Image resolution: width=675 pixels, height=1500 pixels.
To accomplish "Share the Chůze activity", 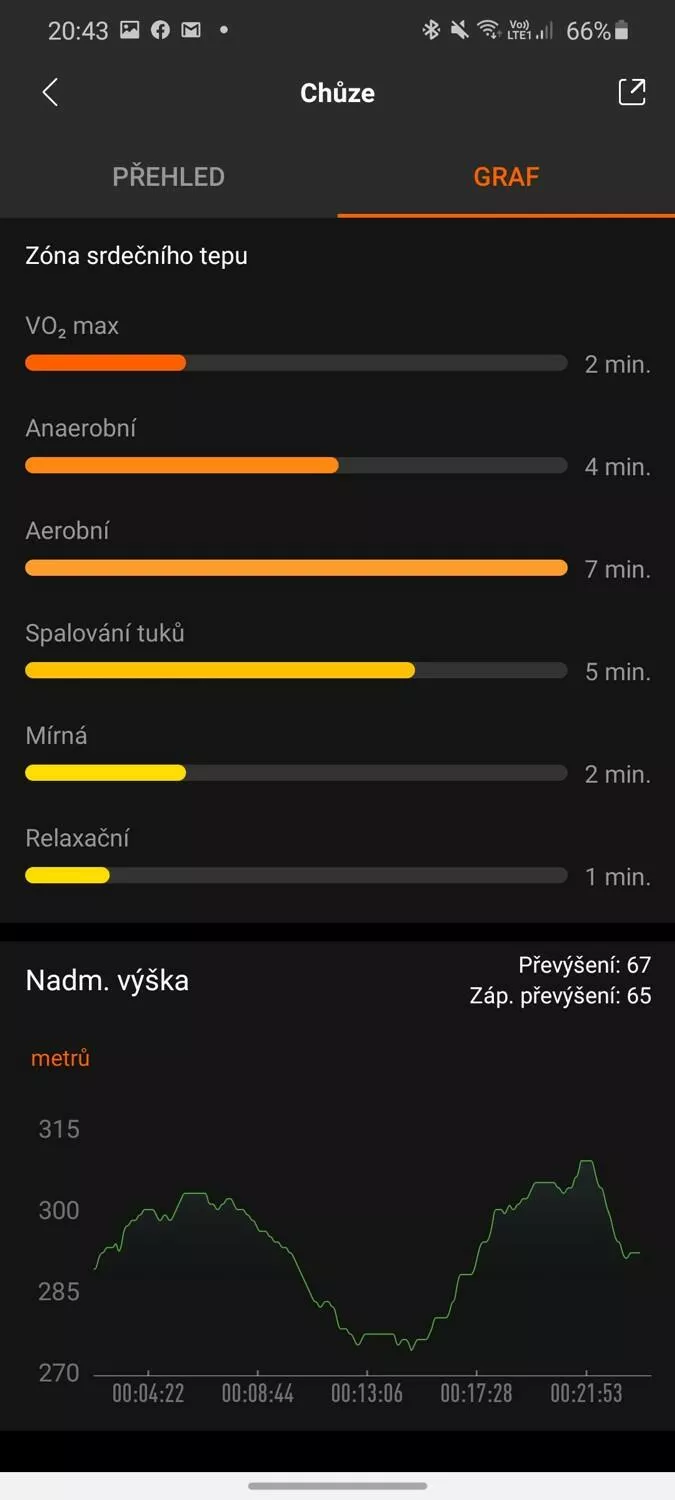I will pyautogui.click(x=632, y=92).
